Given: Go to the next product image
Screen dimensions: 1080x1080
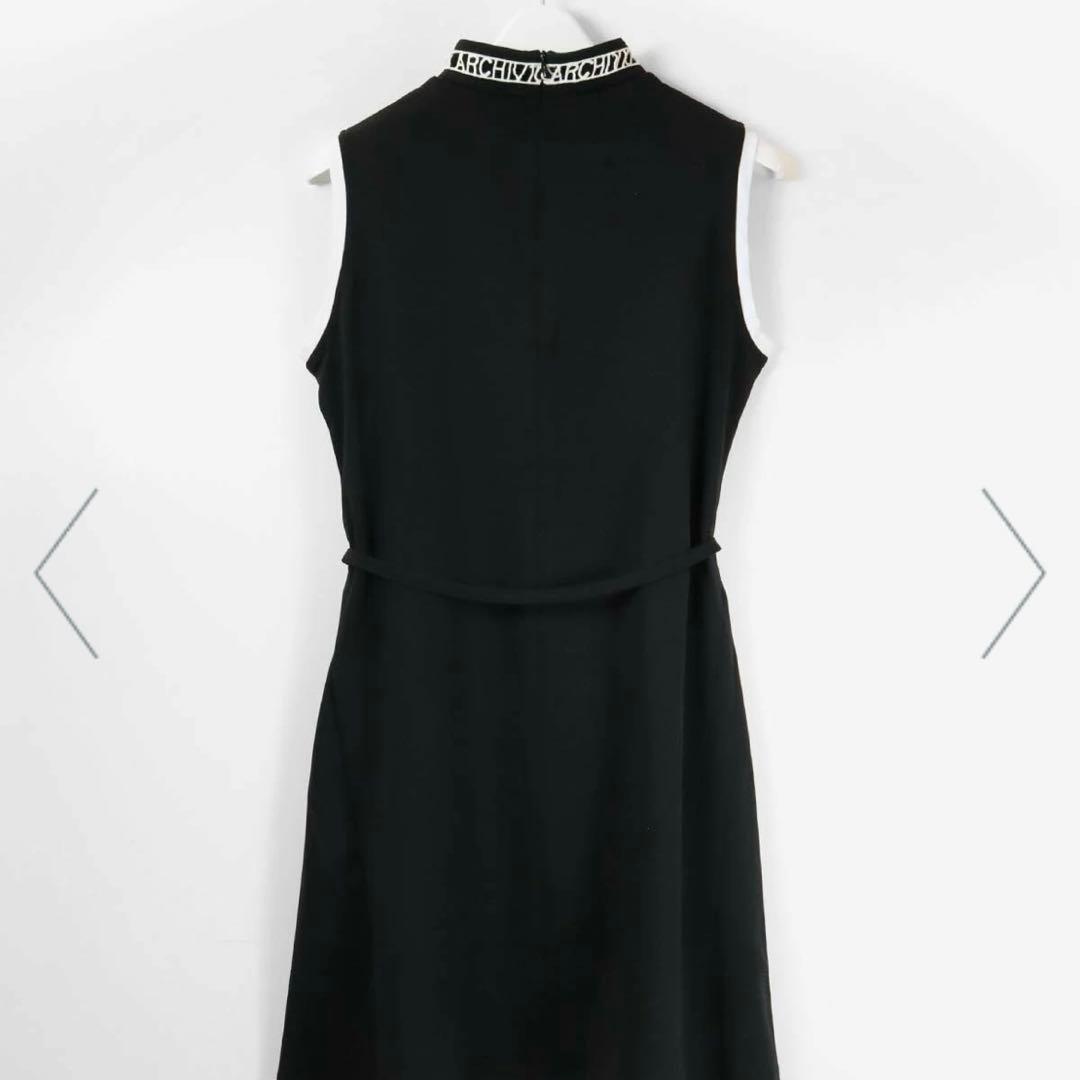Looking at the screenshot, I should [1012, 573].
